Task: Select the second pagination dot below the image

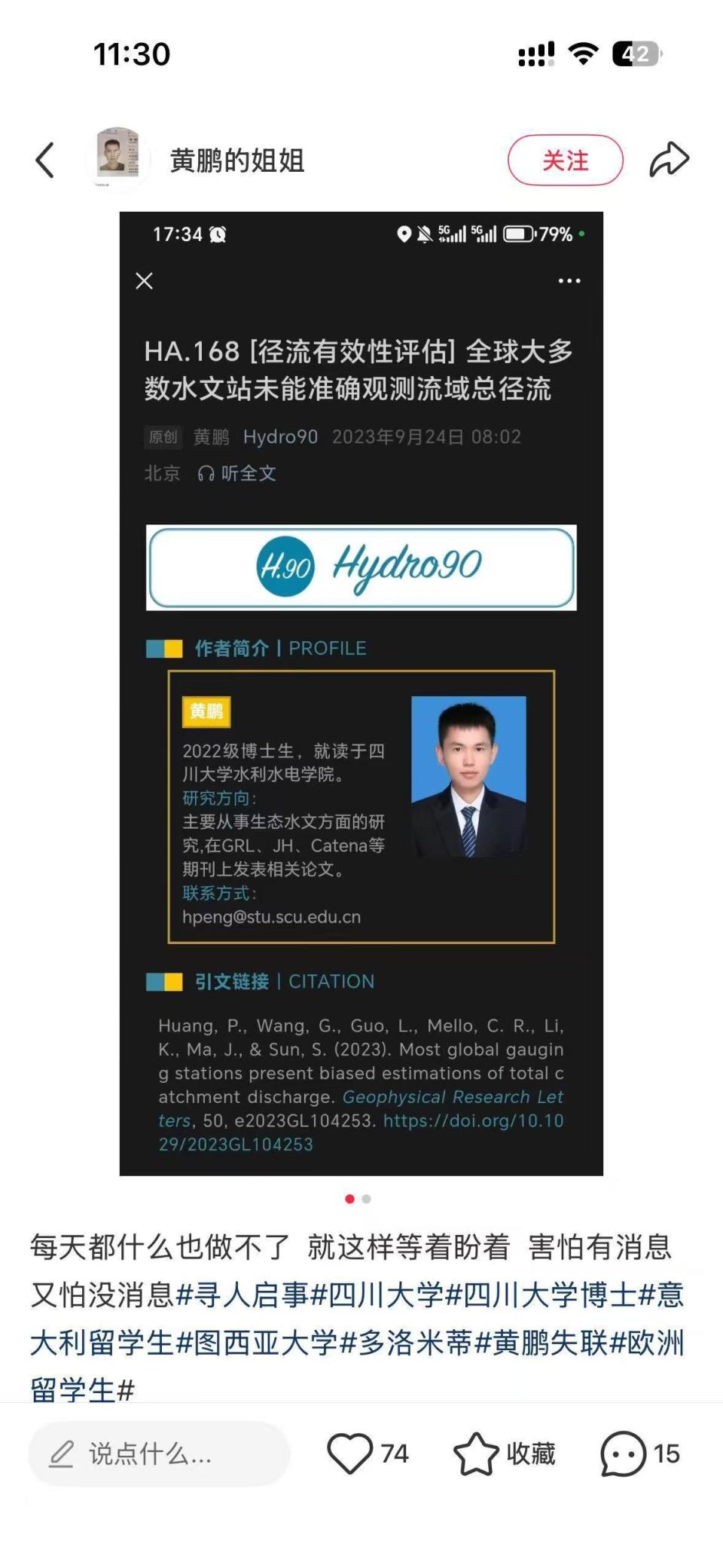Action: (x=367, y=1199)
